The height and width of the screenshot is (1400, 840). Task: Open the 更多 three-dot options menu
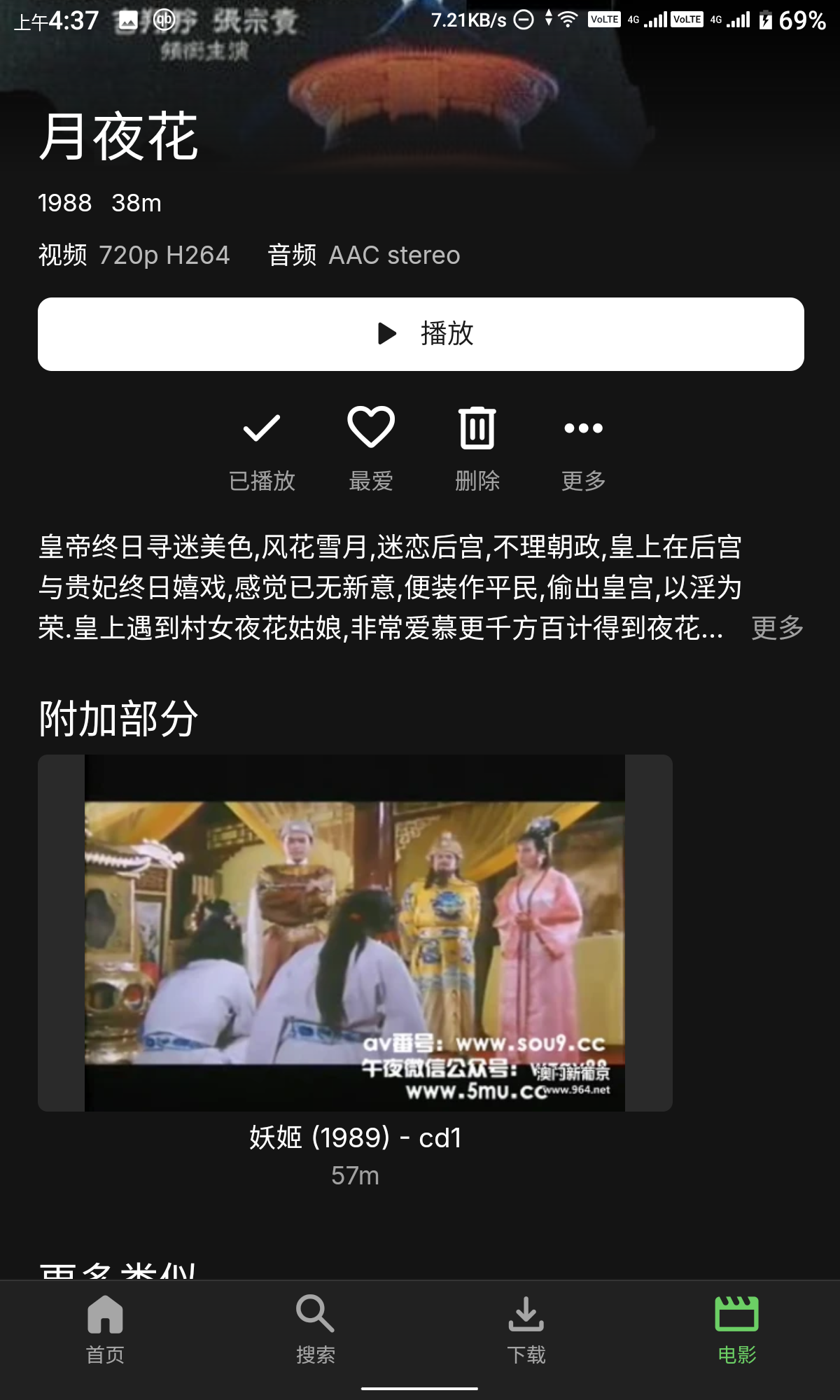point(584,449)
